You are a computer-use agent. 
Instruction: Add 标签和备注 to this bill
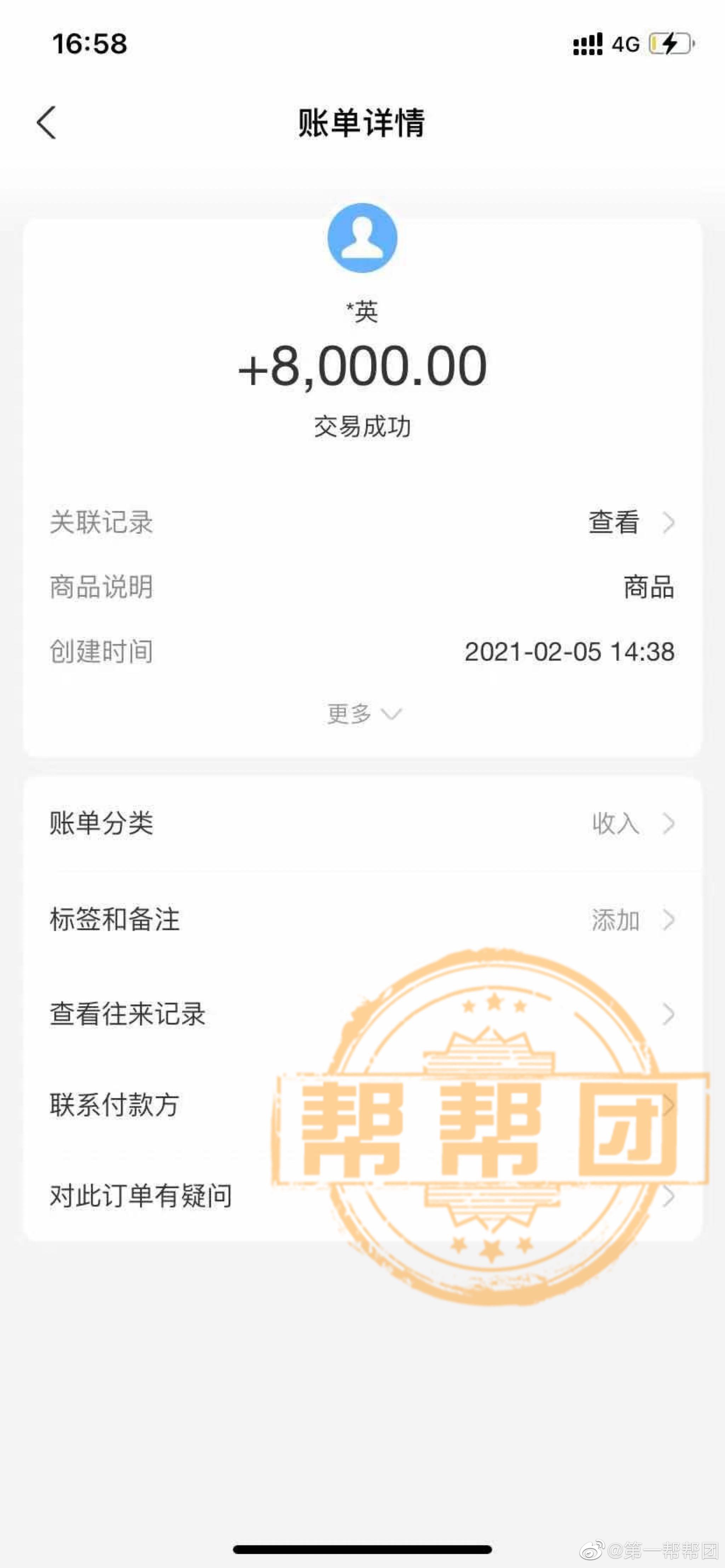click(362, 919)
